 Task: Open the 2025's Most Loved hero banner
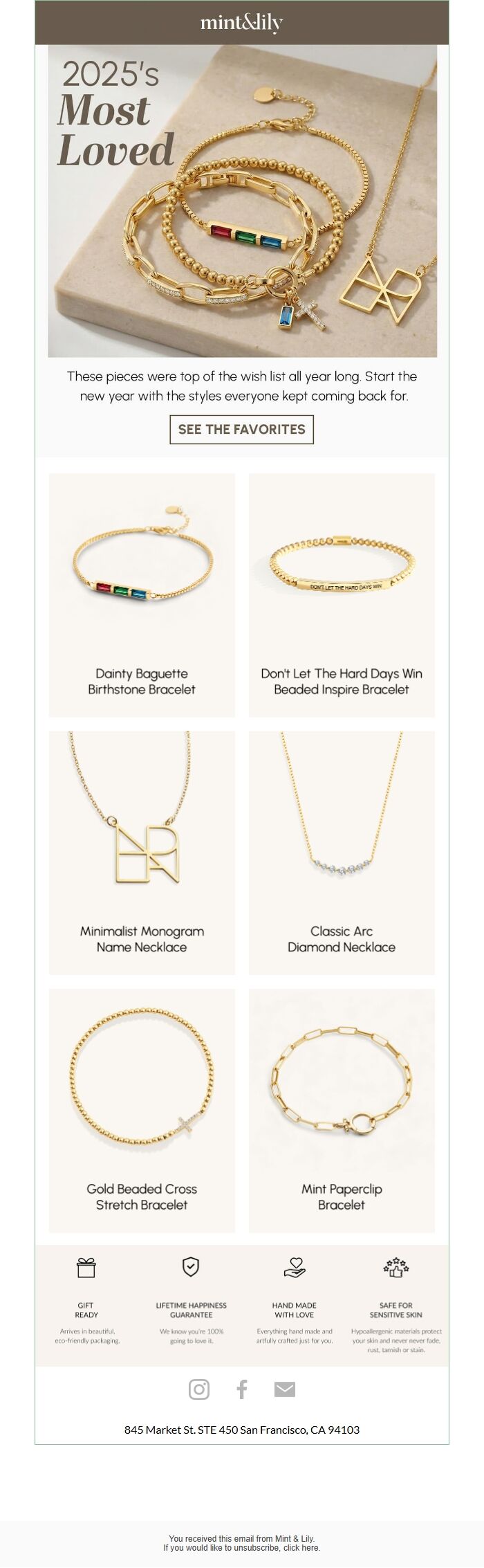click(x=242, y=201)
